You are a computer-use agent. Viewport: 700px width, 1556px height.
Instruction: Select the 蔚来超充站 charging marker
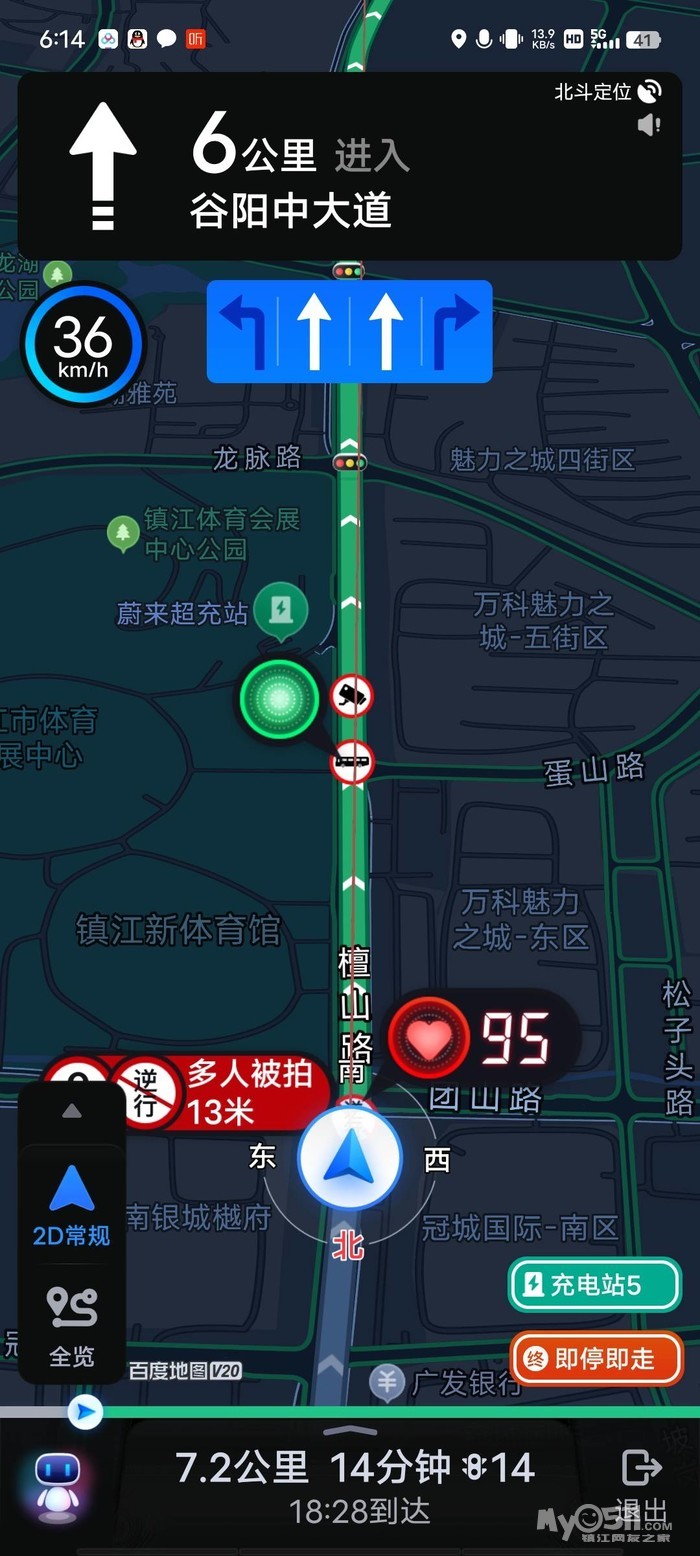(280, 609)
